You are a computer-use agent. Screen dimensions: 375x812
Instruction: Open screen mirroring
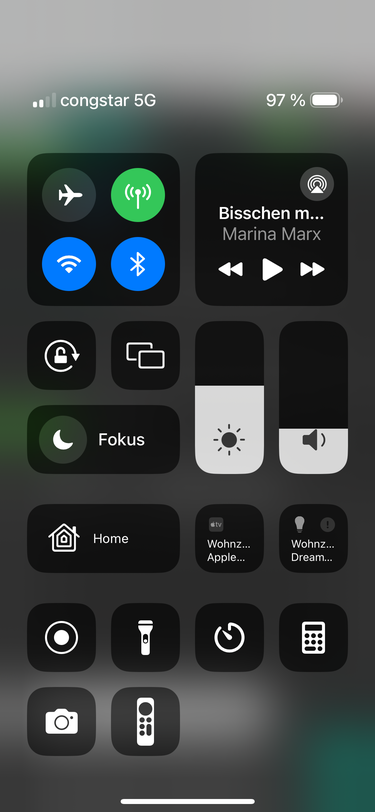point(146,355)
